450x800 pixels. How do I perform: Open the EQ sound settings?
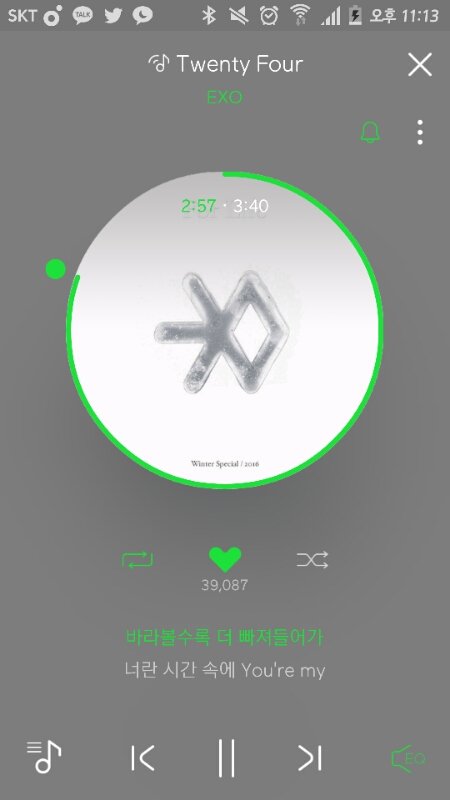pyautogui.click(x=408, y=758)
